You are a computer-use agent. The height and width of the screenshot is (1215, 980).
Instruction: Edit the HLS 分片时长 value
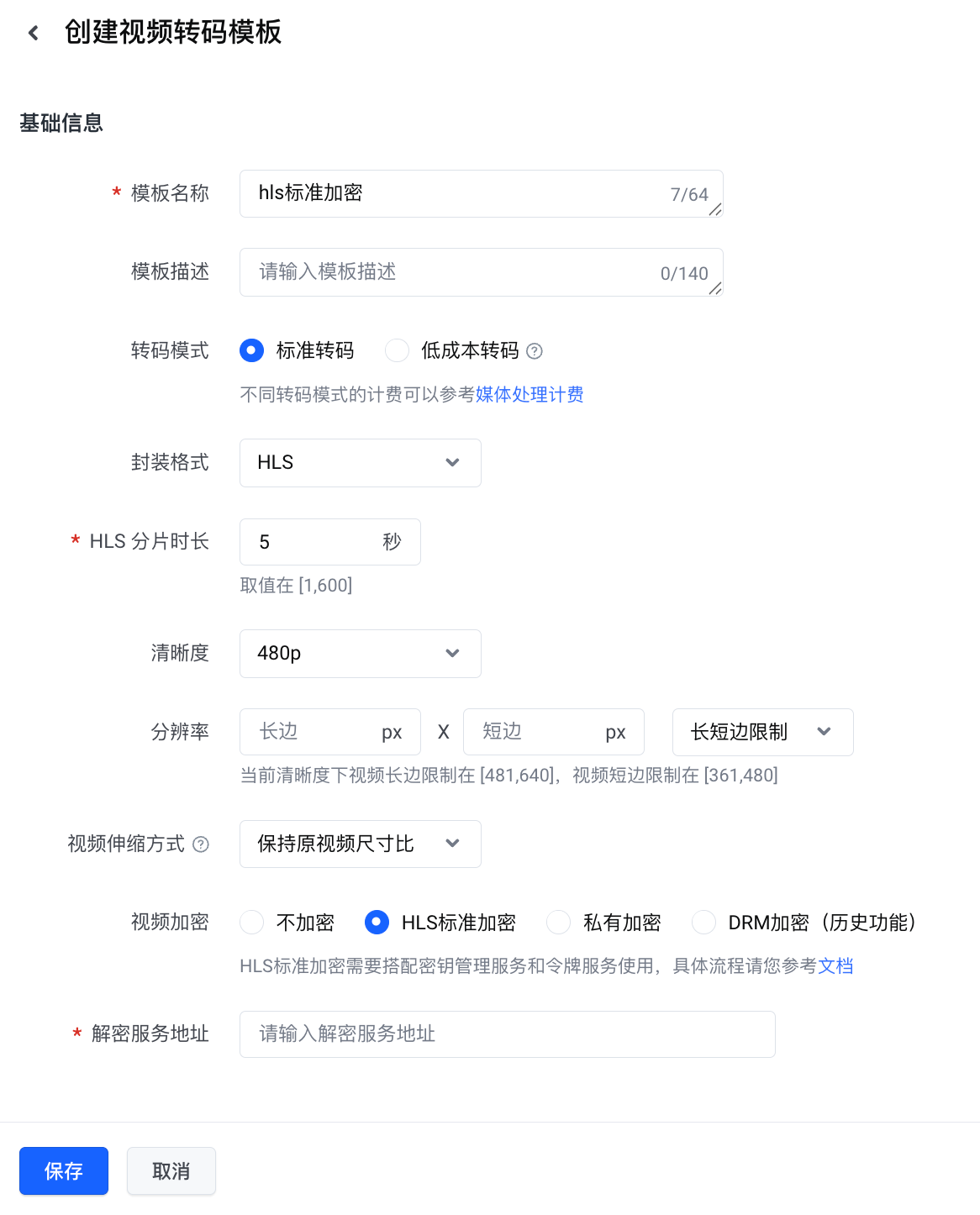click(311, 542)
